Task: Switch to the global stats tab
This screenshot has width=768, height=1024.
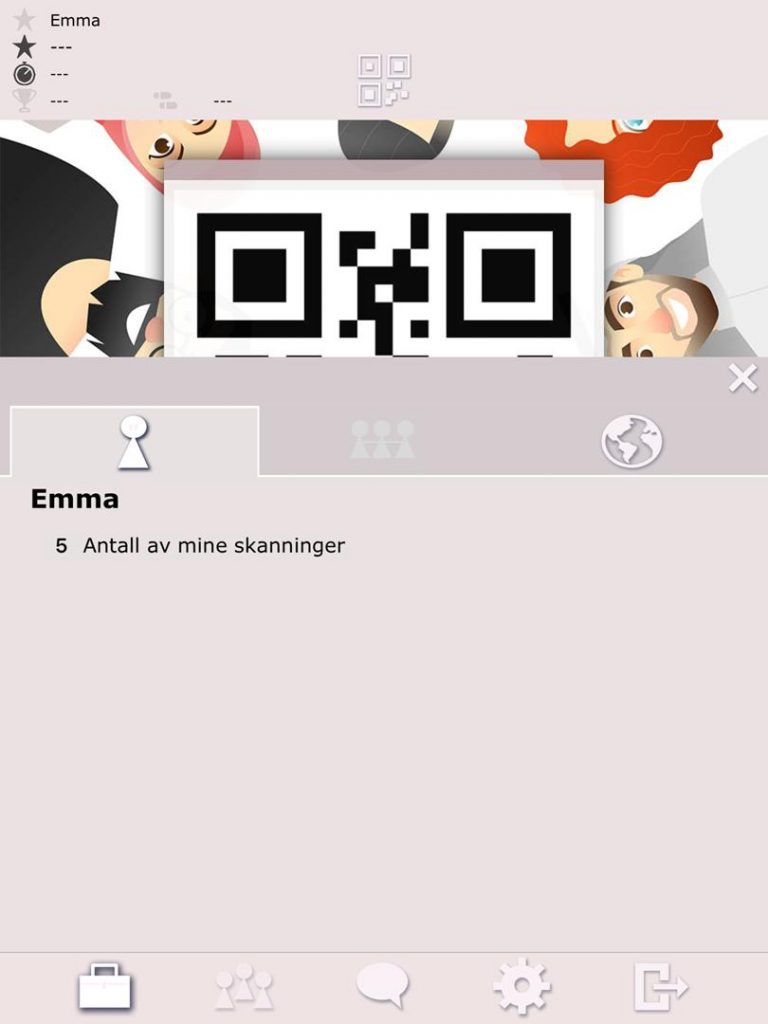Action: [x=631, y=441]
